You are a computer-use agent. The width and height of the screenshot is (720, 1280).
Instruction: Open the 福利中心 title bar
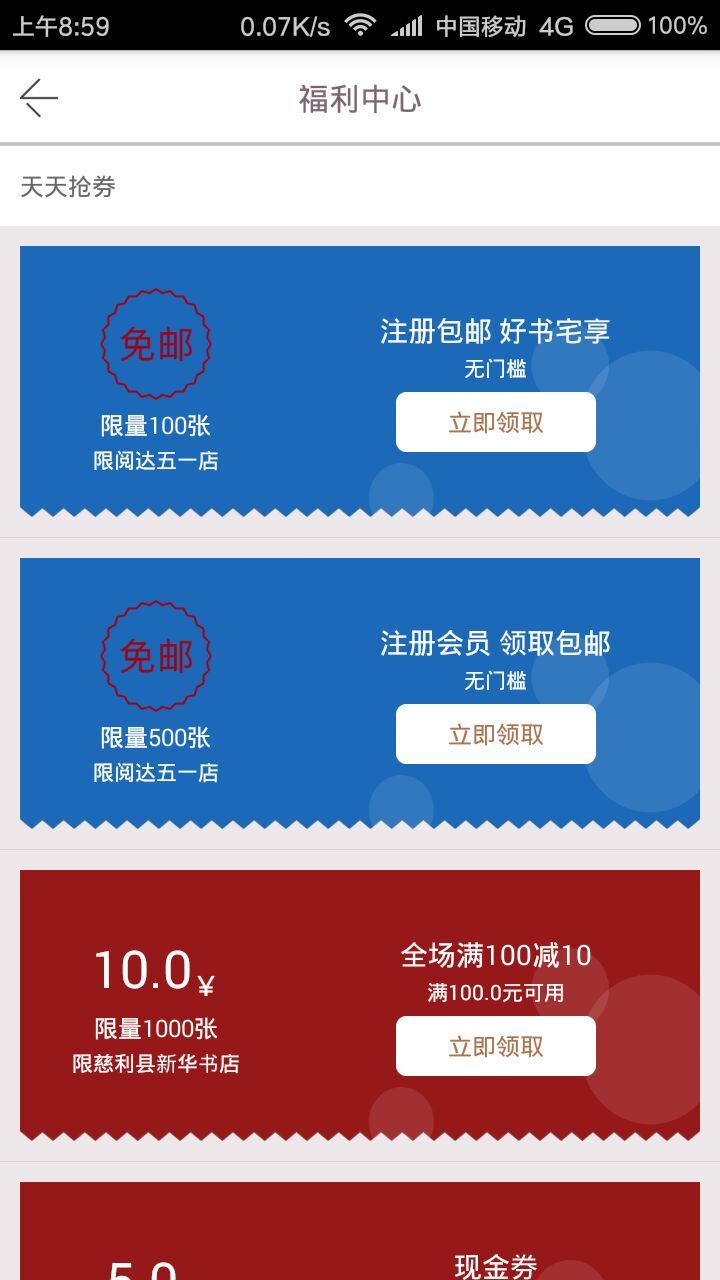pos(360,99)
